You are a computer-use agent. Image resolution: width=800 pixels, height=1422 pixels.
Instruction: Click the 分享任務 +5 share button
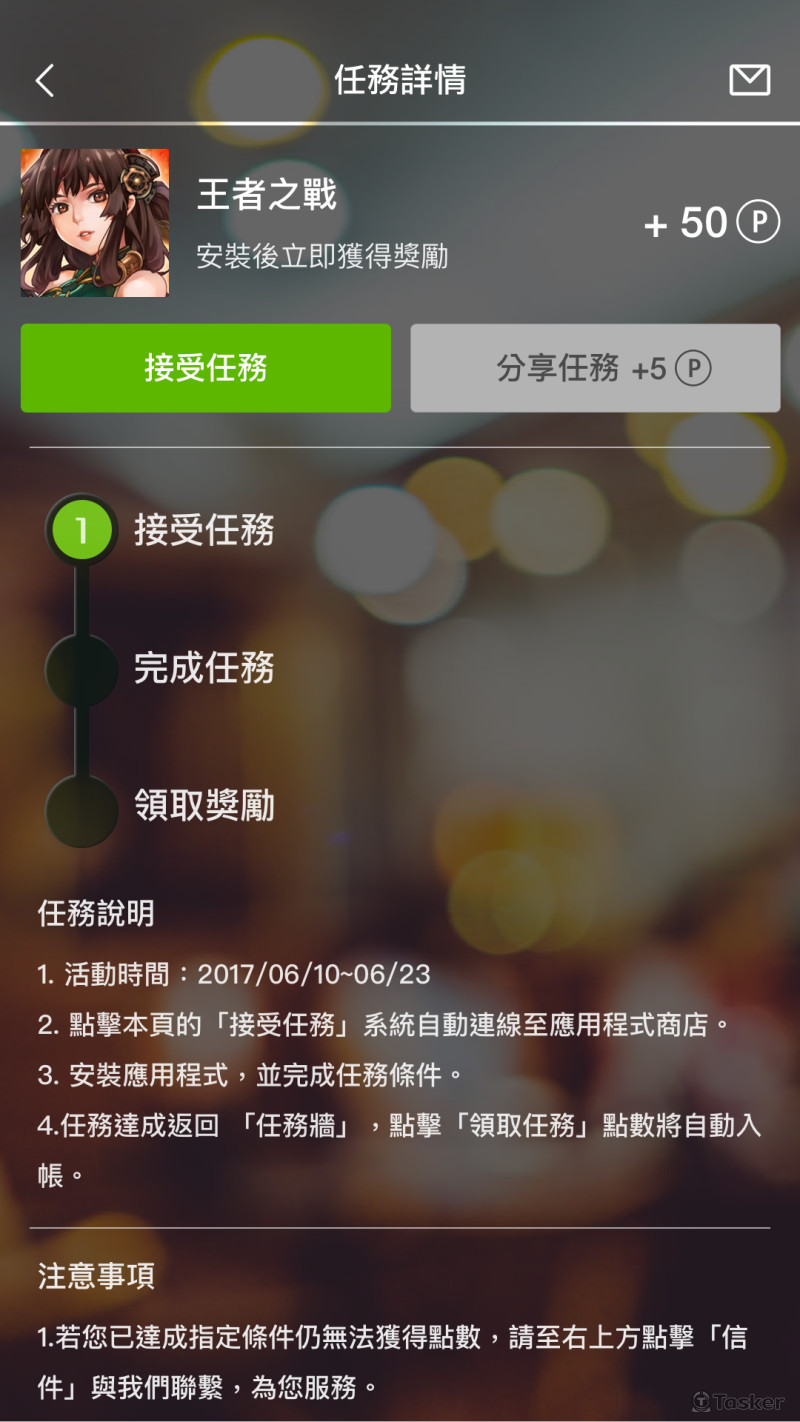pyautogui.click(x=595, y=368)
